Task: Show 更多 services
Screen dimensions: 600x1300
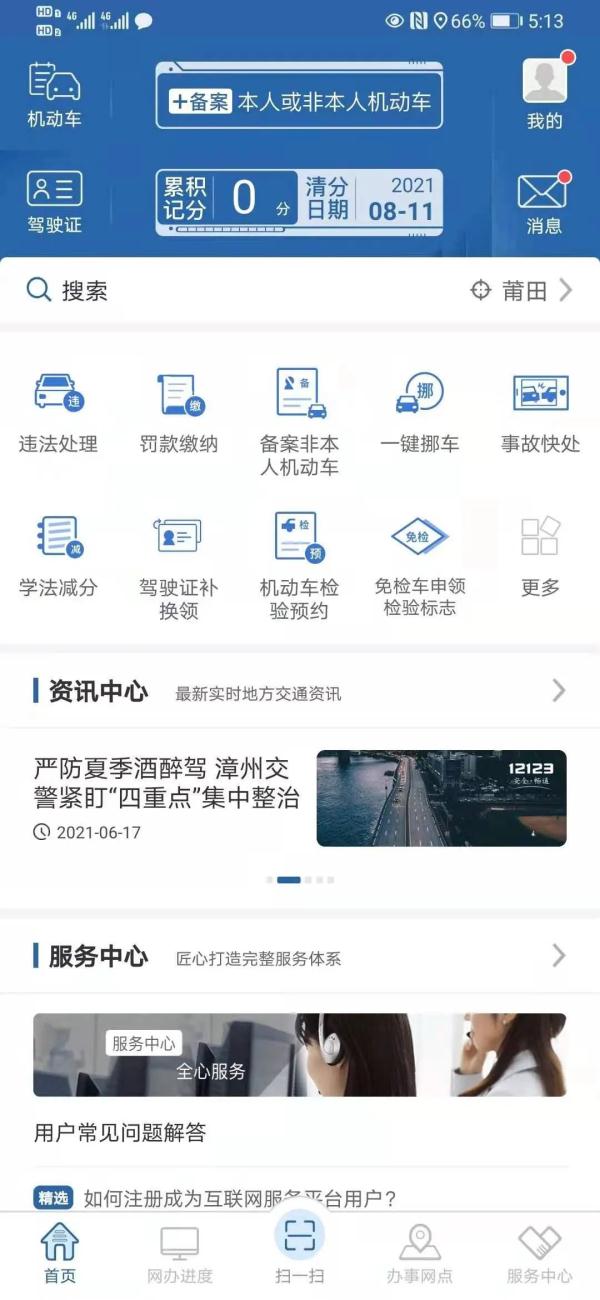Action: (540, 556)
